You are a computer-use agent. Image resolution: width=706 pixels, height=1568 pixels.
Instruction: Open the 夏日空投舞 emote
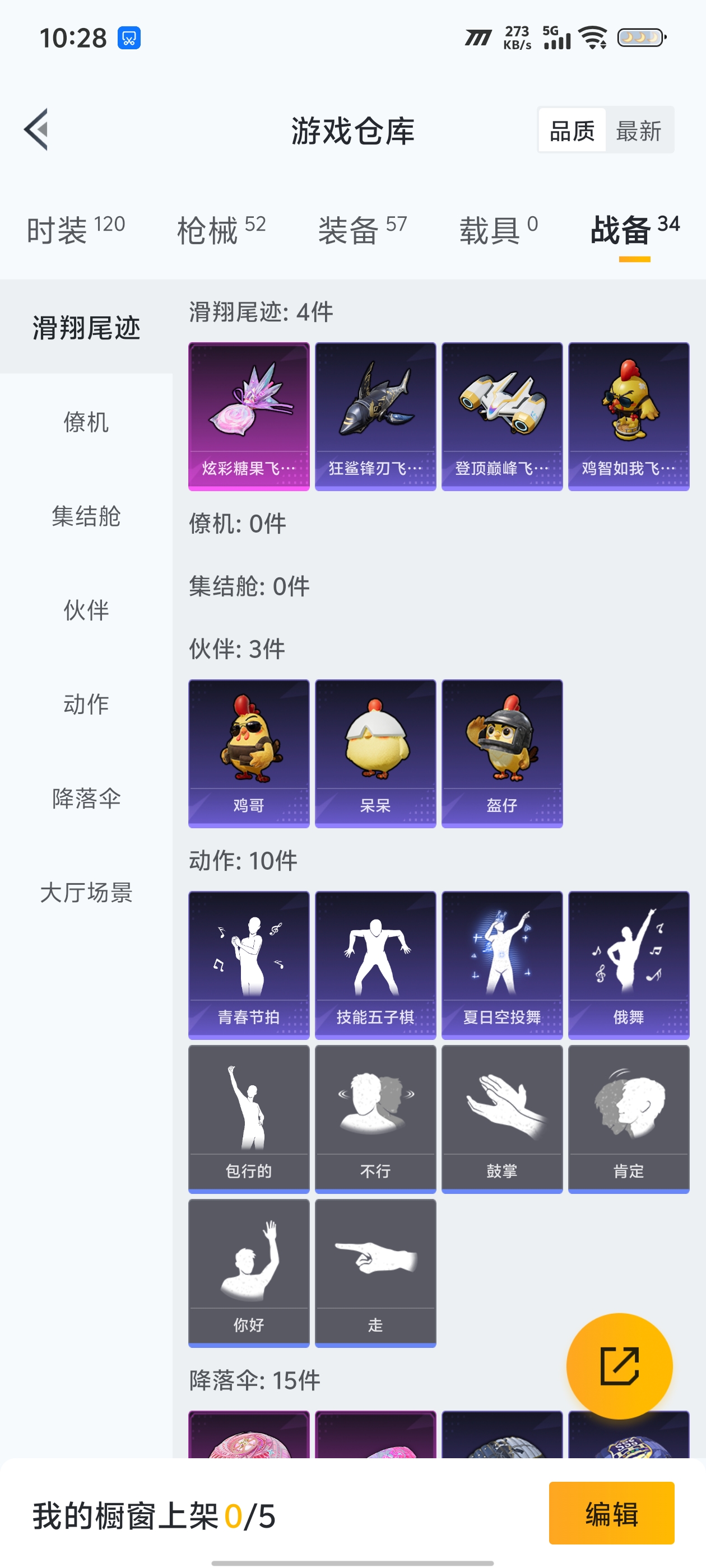tap(502, 965)
